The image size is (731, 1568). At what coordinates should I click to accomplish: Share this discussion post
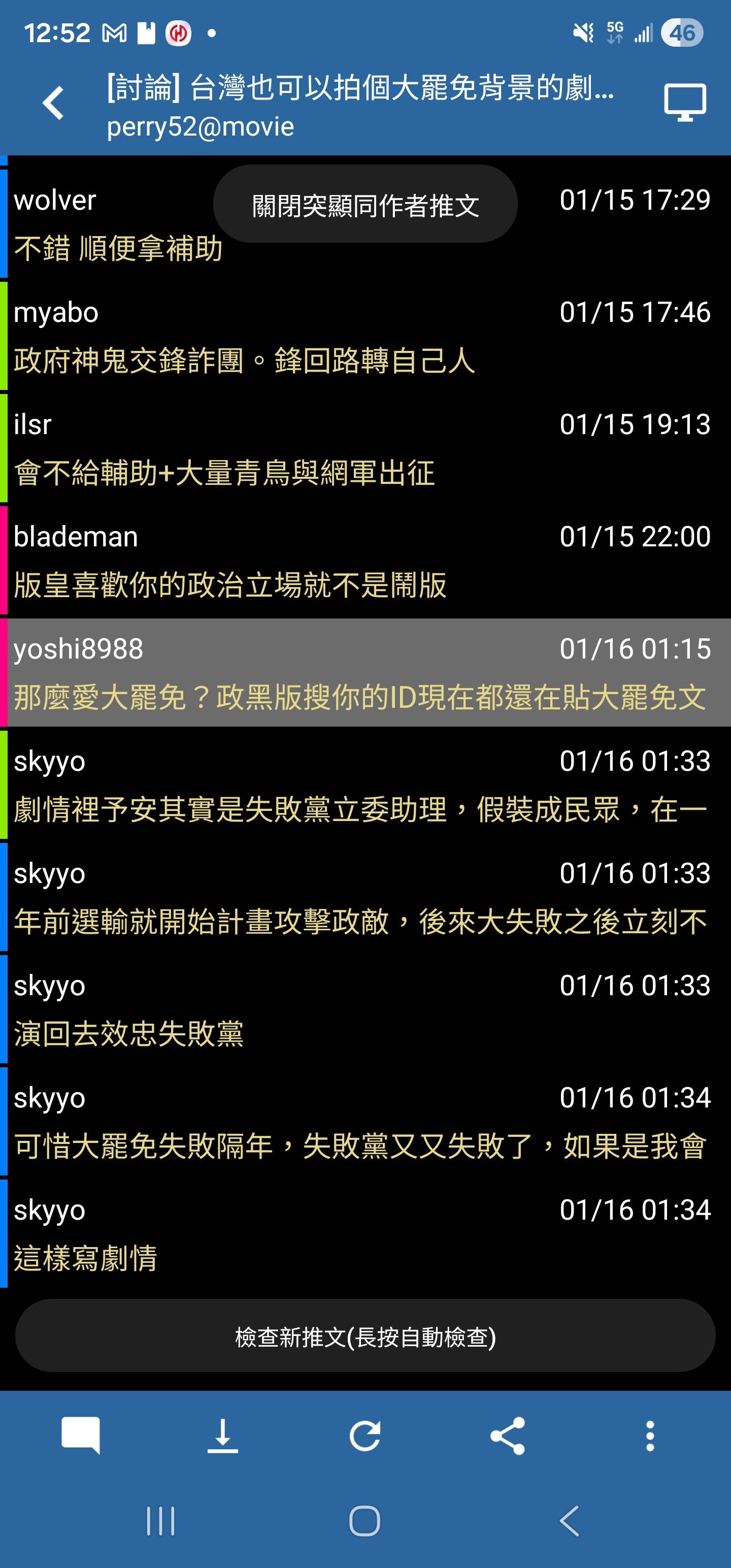coord(508,1435)
